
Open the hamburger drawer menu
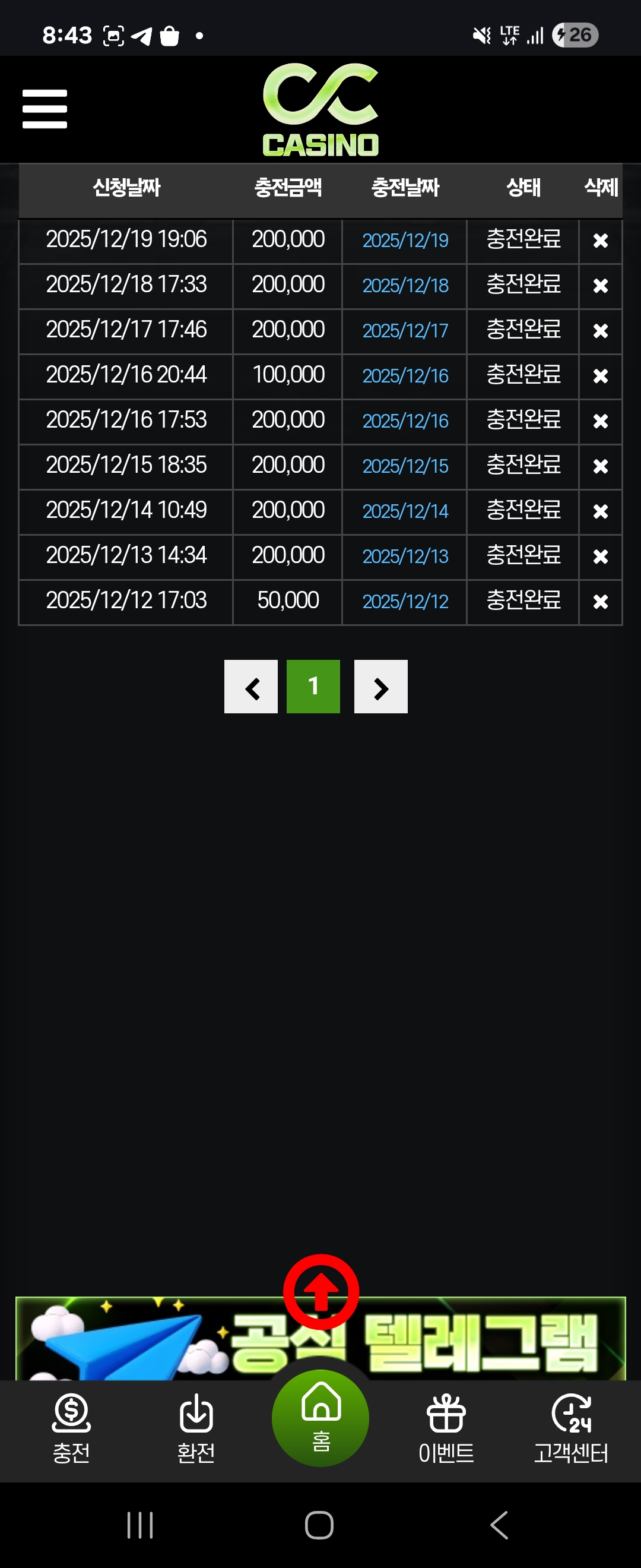click(45, 109)
